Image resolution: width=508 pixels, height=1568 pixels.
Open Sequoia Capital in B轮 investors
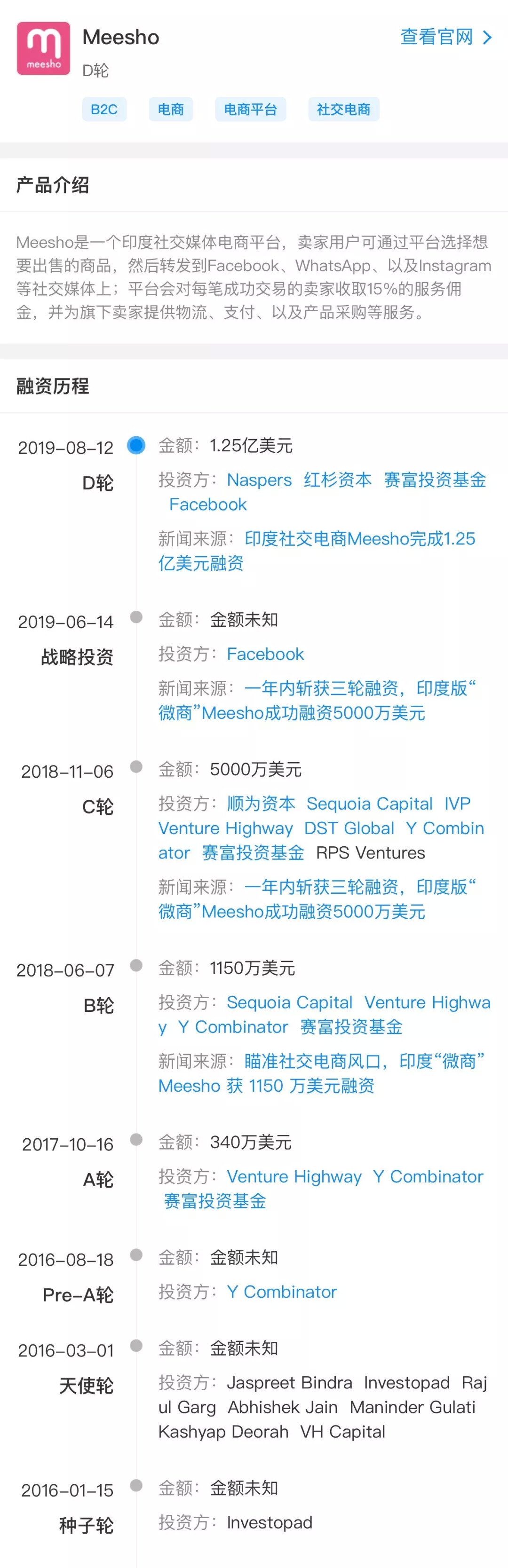click(x=289, y=1002)
